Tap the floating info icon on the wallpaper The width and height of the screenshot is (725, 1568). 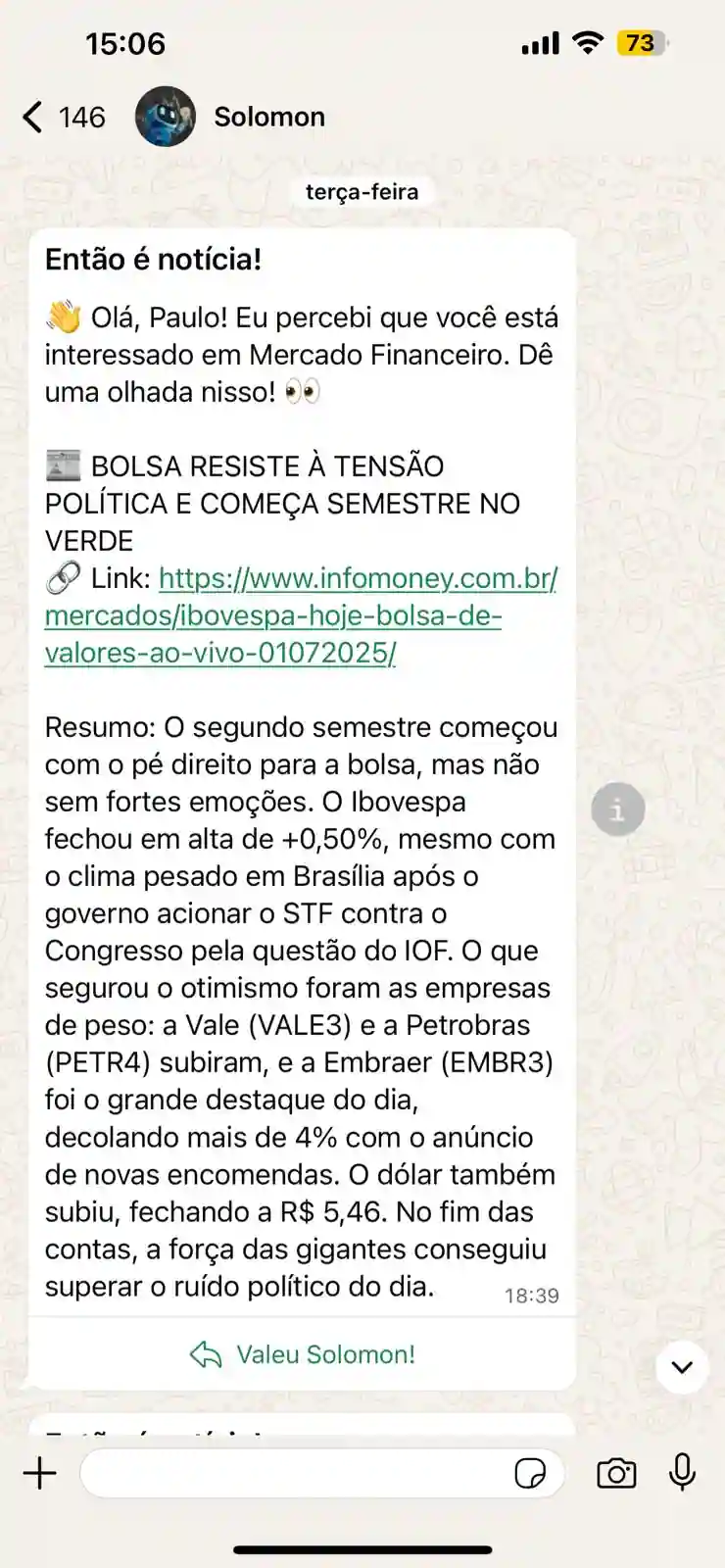(x=618, y=808)
